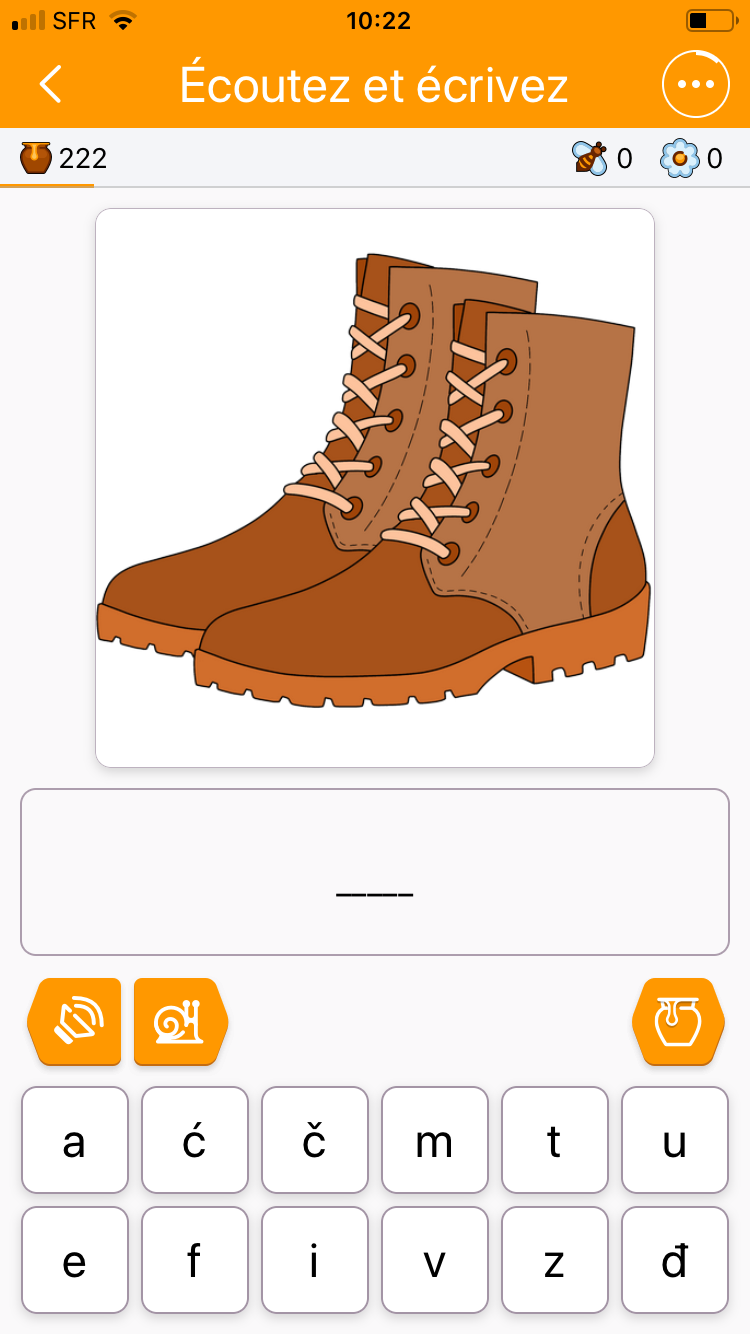Tap the answer field with blanks

tap(375, 872)
